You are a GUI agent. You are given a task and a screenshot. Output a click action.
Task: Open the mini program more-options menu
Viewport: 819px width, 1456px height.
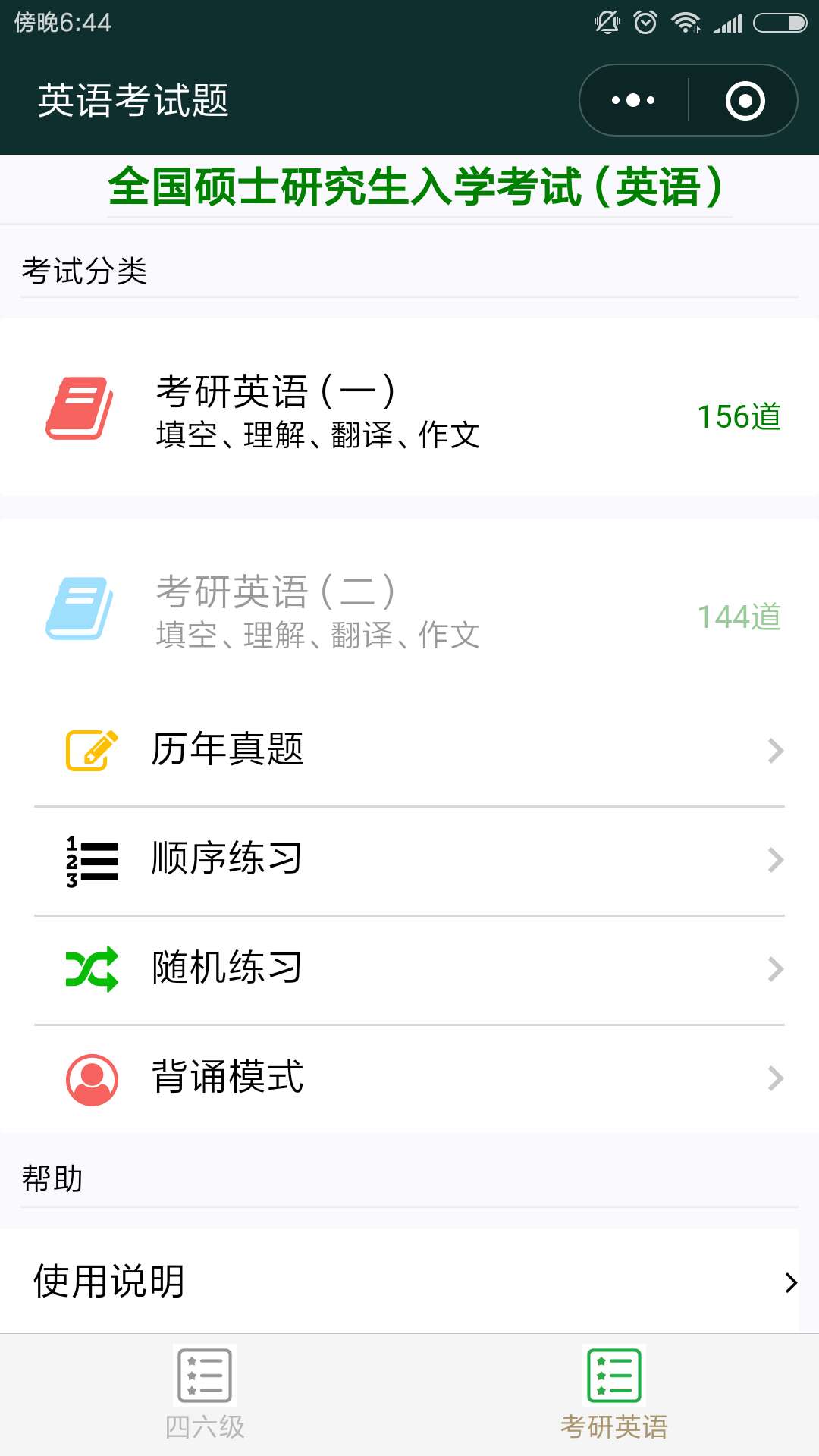[x=633, y=100]
